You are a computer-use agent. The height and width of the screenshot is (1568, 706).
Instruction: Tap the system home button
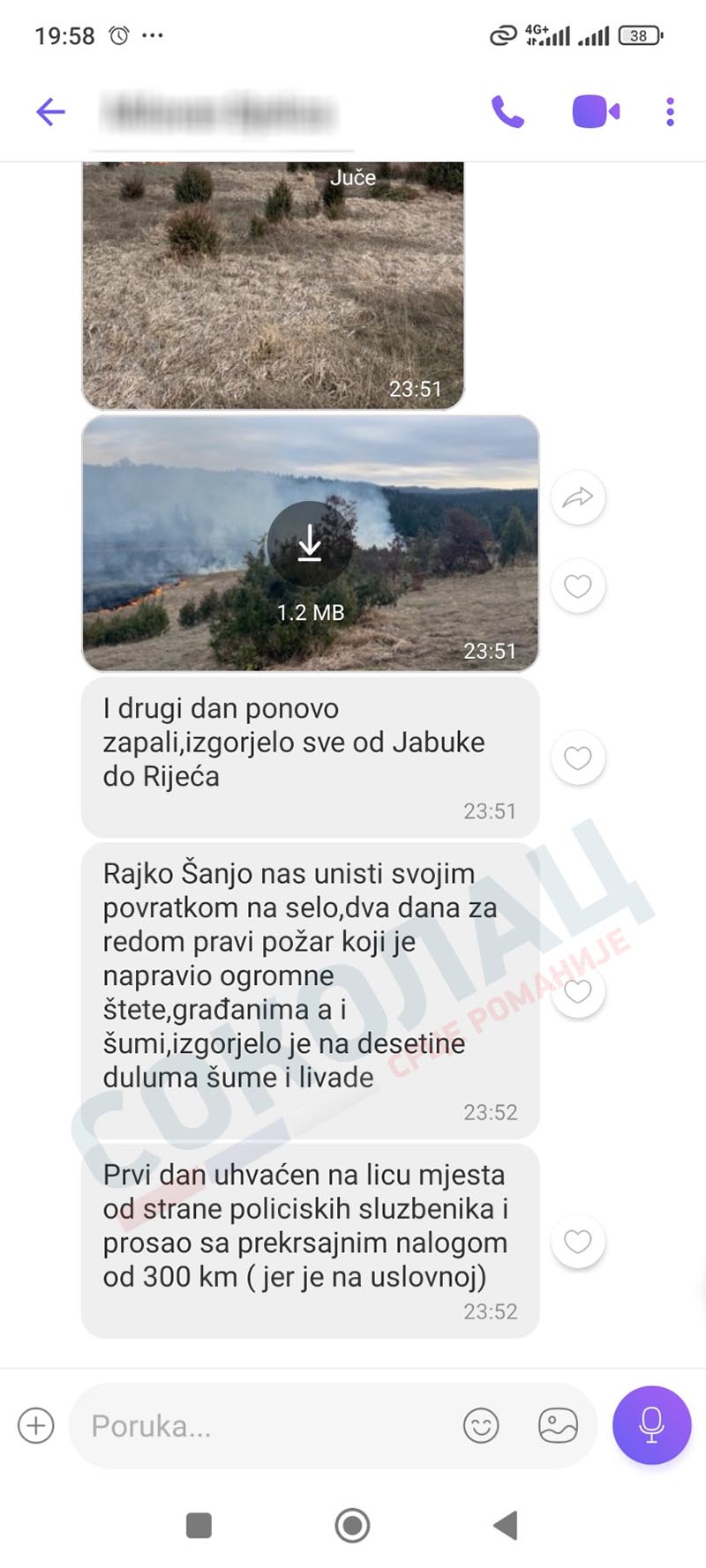pyautogui.click(x=352, y=1525)
